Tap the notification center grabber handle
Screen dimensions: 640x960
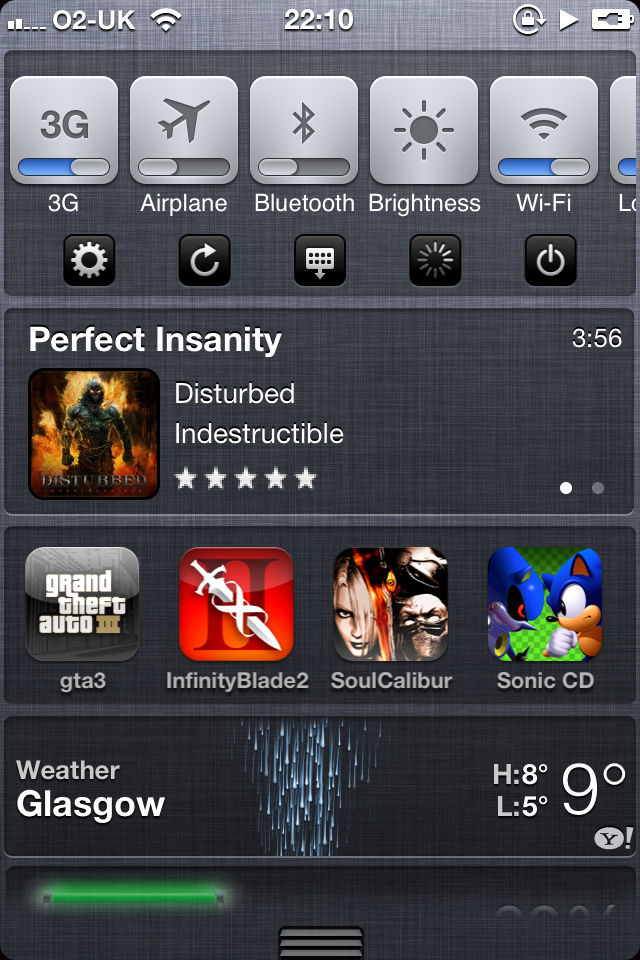320,942
